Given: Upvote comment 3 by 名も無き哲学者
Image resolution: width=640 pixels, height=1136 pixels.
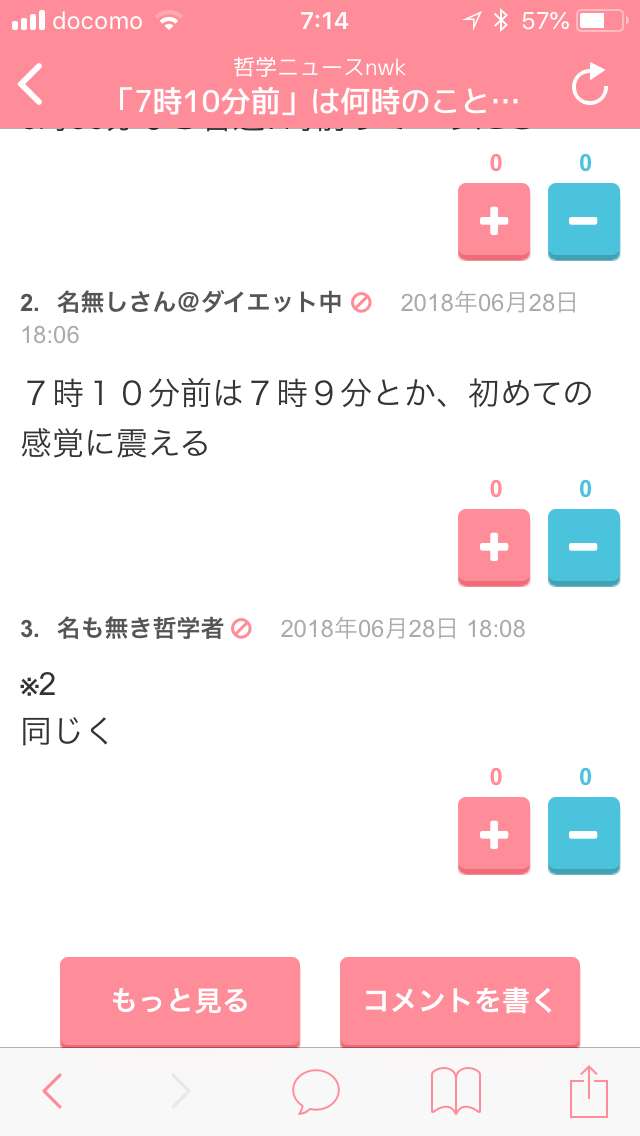Looking at the screenshot, I should coord(494,835).
